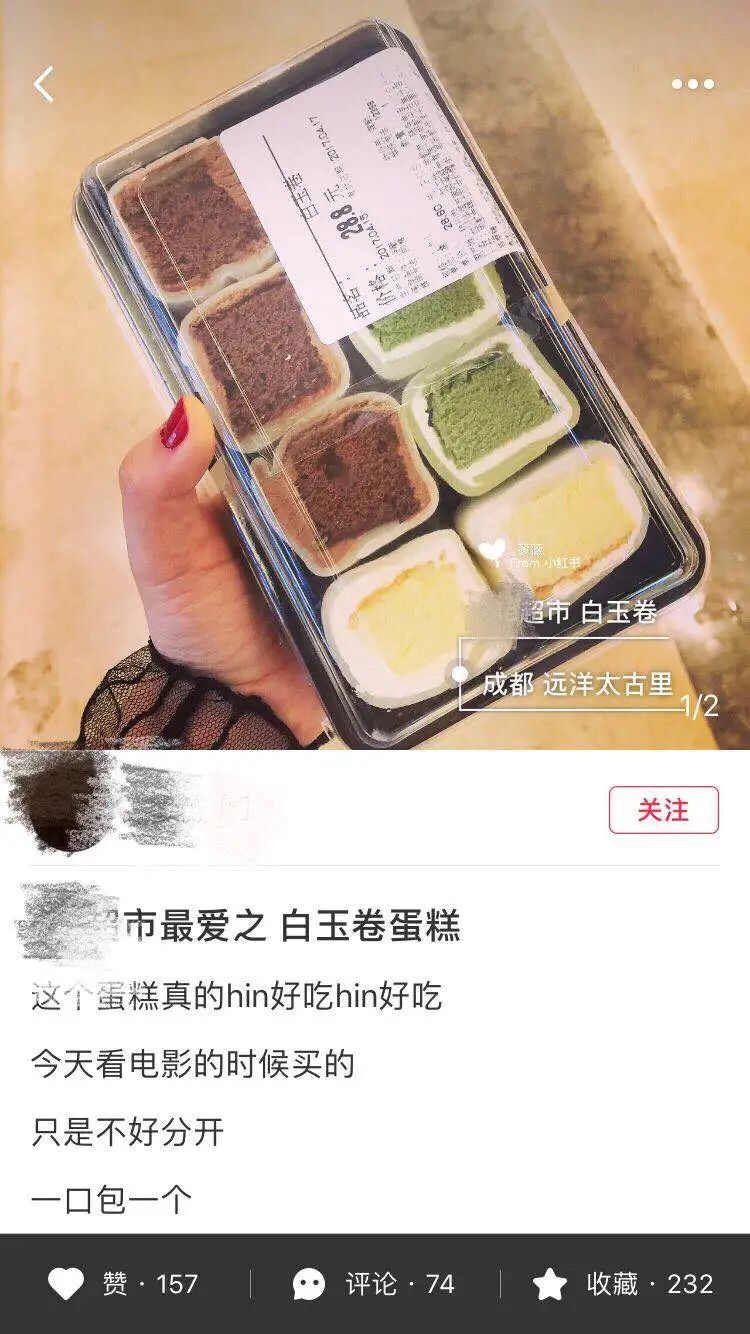The image size is (750, 1334).
Task: Like this post via 赞 heart
Action: coord(124,1284)
